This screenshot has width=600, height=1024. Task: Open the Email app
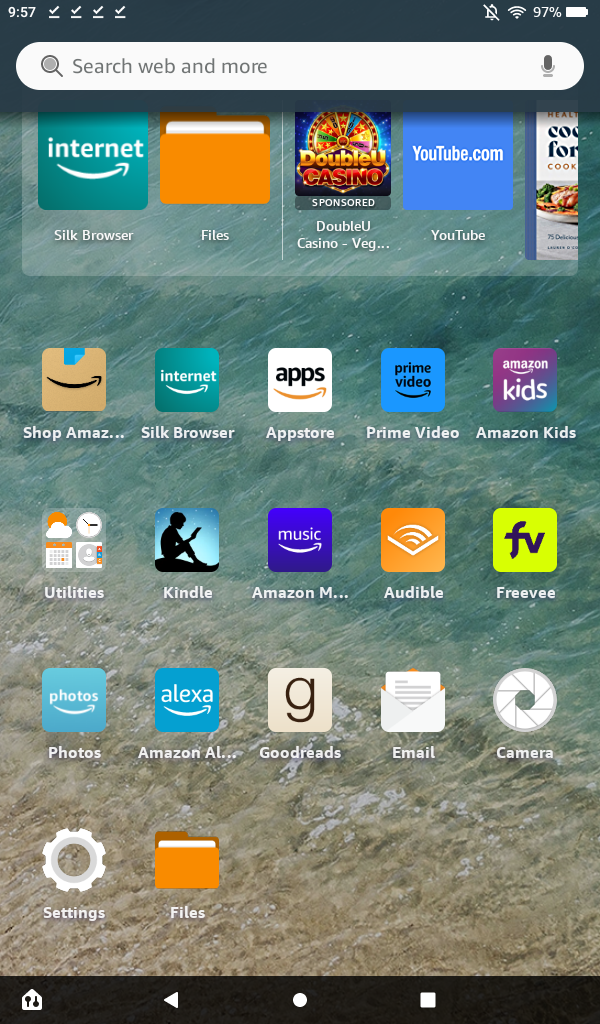pos(413,700)
